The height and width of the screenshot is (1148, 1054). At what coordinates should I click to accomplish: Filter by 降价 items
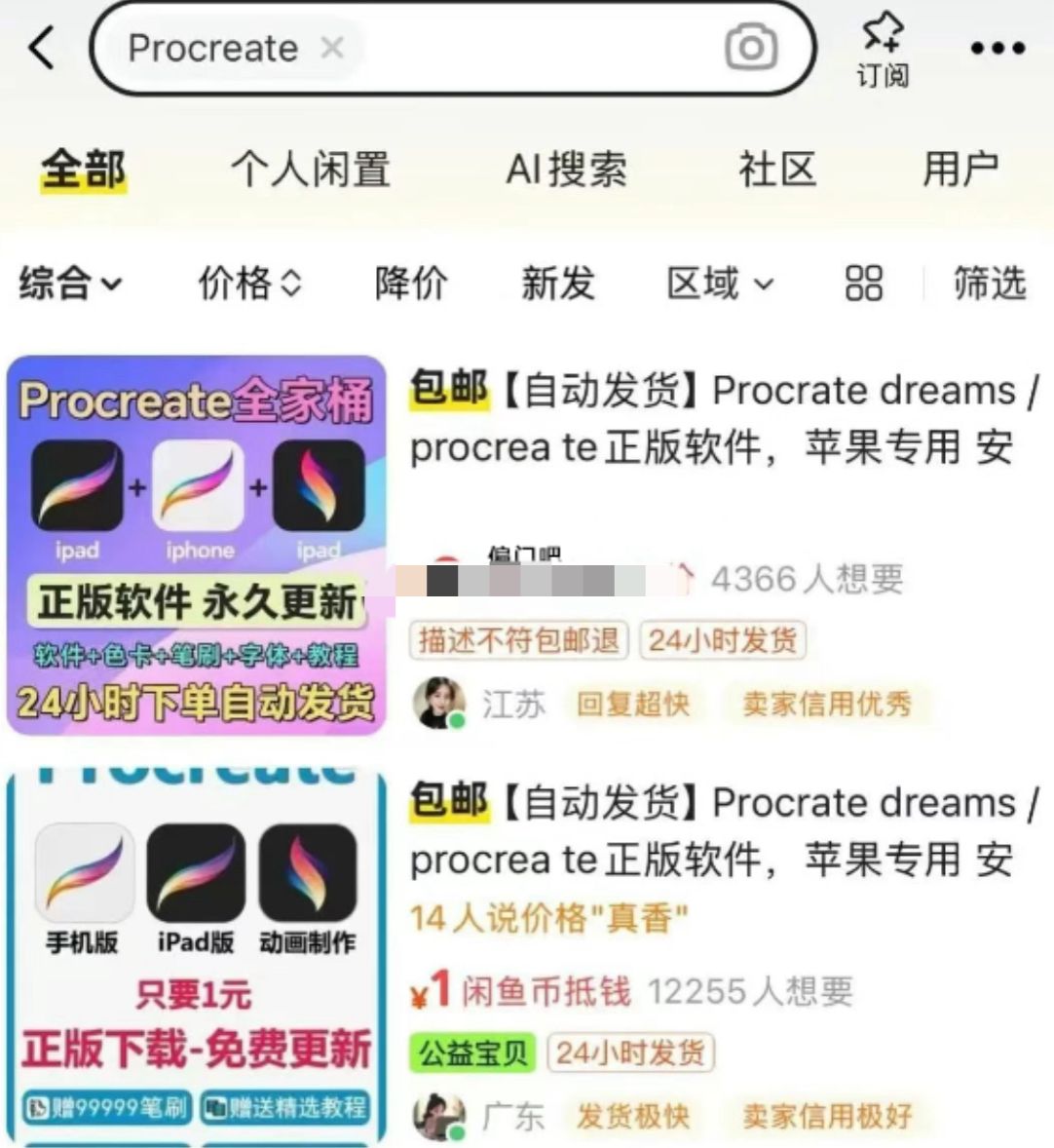point(411,283)
